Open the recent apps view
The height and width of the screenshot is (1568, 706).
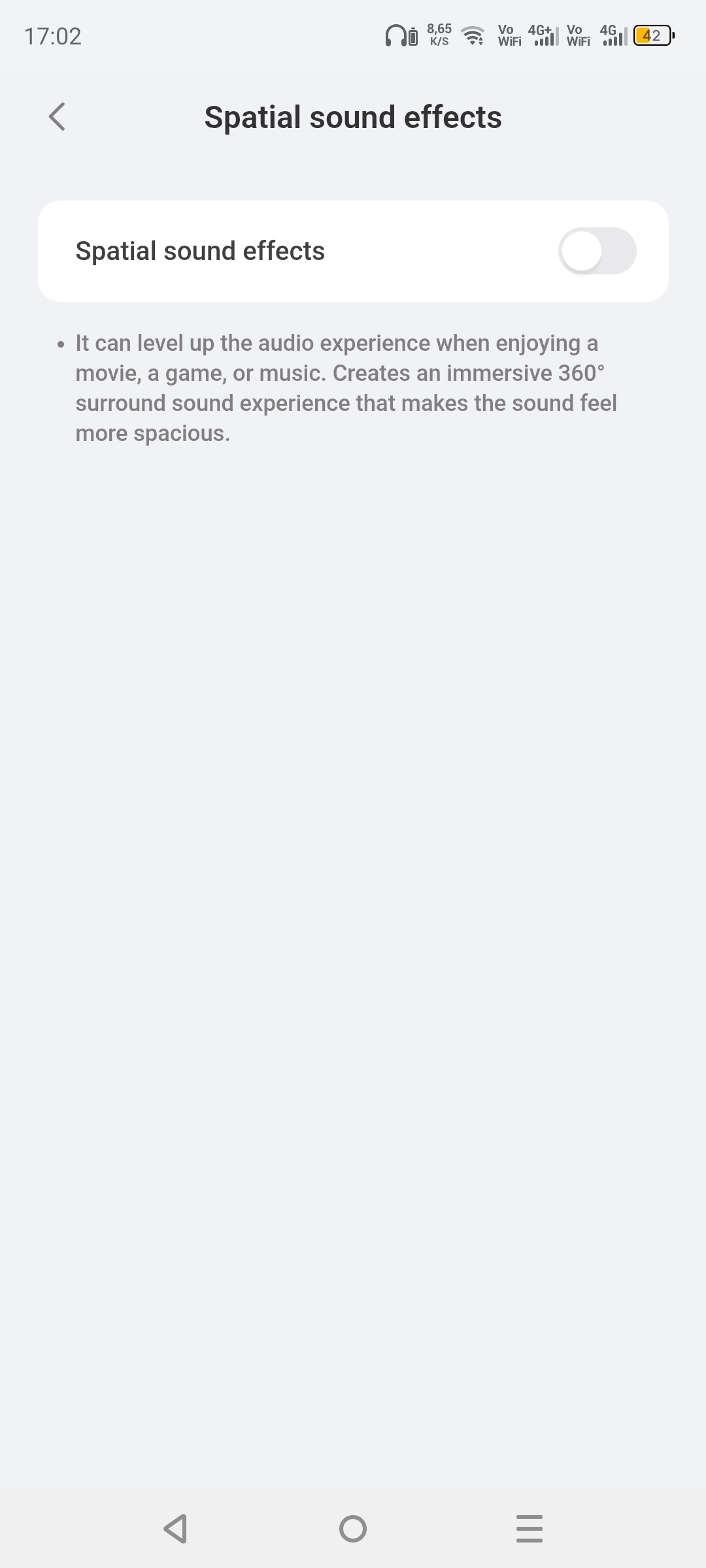click(529, 1529)
